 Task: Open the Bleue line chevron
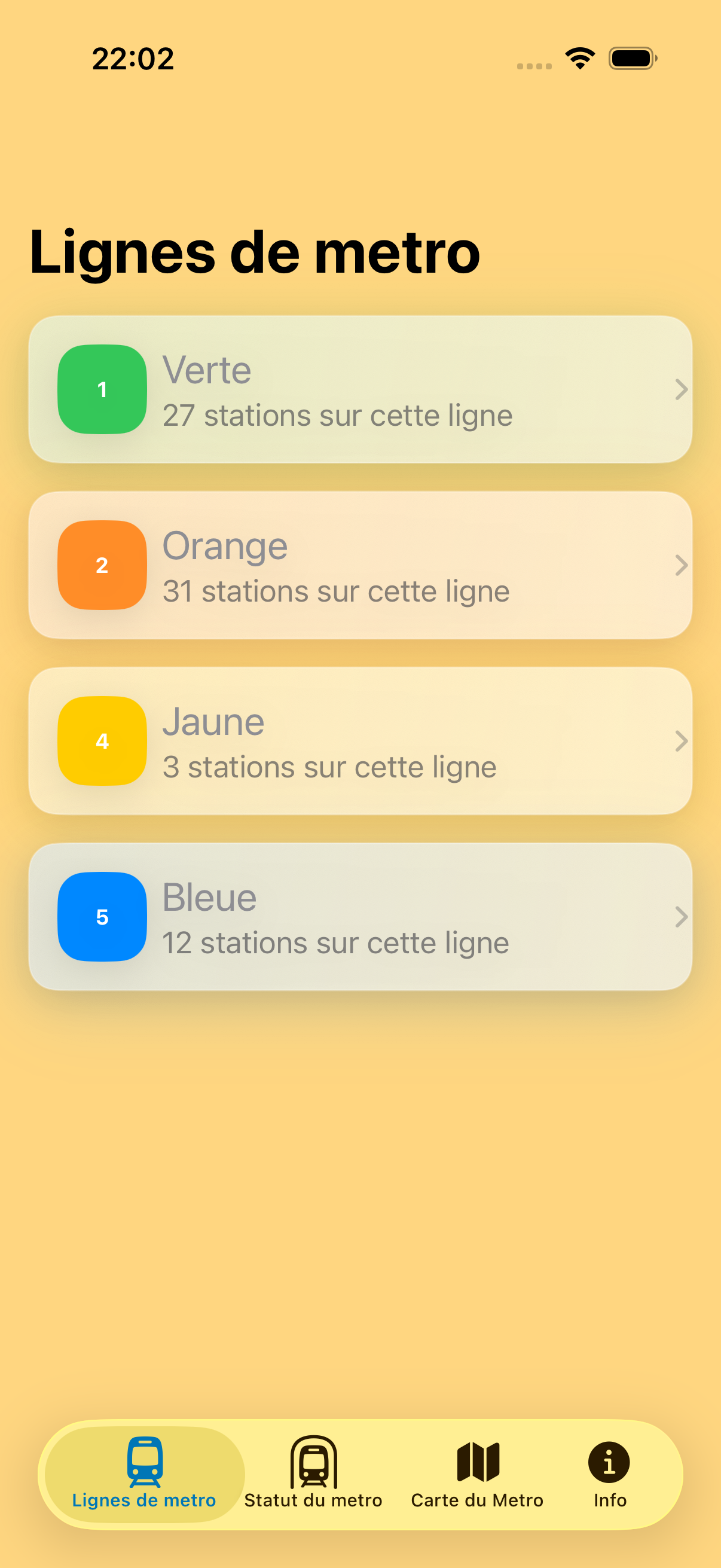[680, 917]
